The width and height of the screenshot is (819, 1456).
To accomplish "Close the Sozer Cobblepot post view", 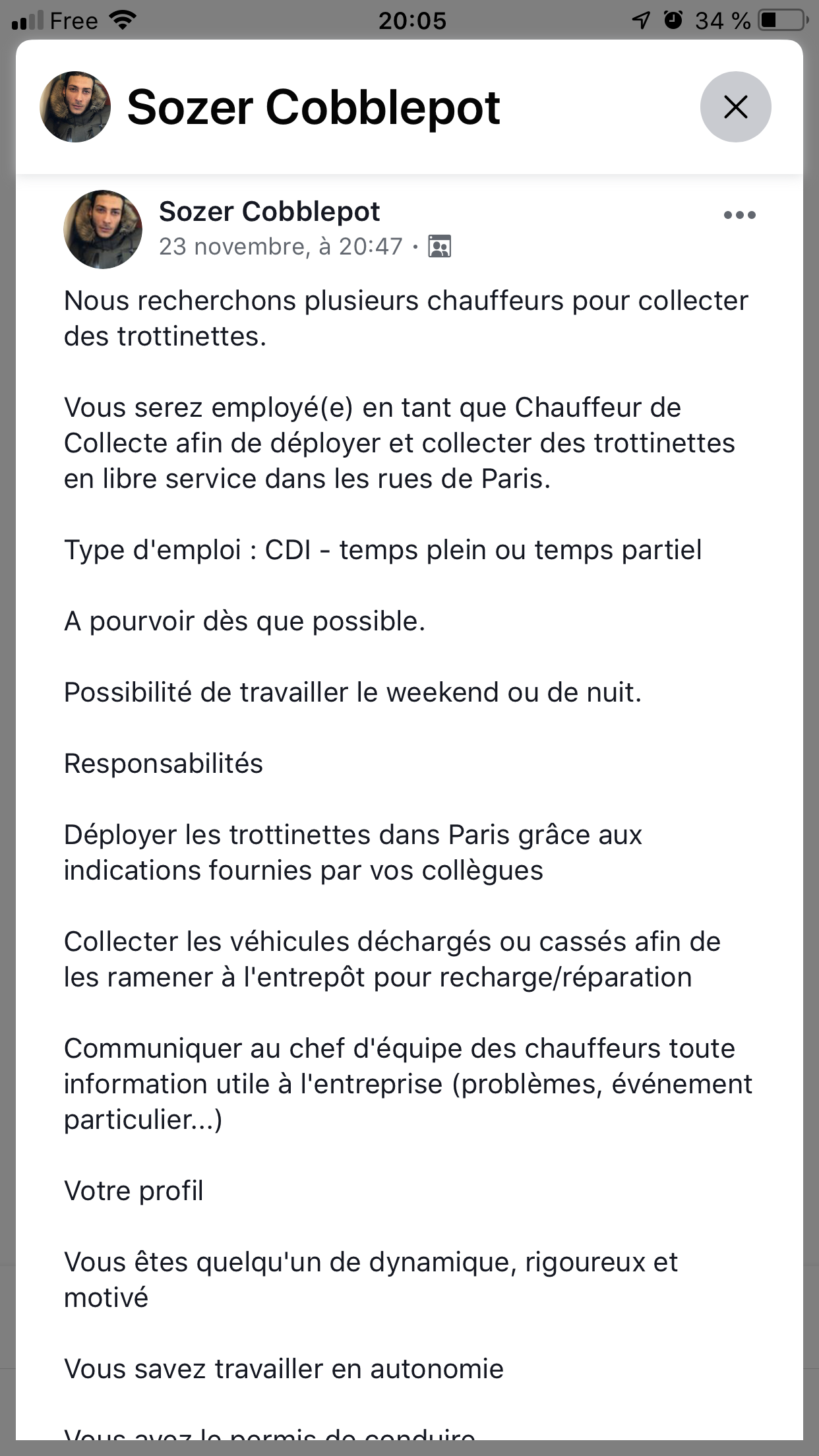I will (x=735, y=107).
